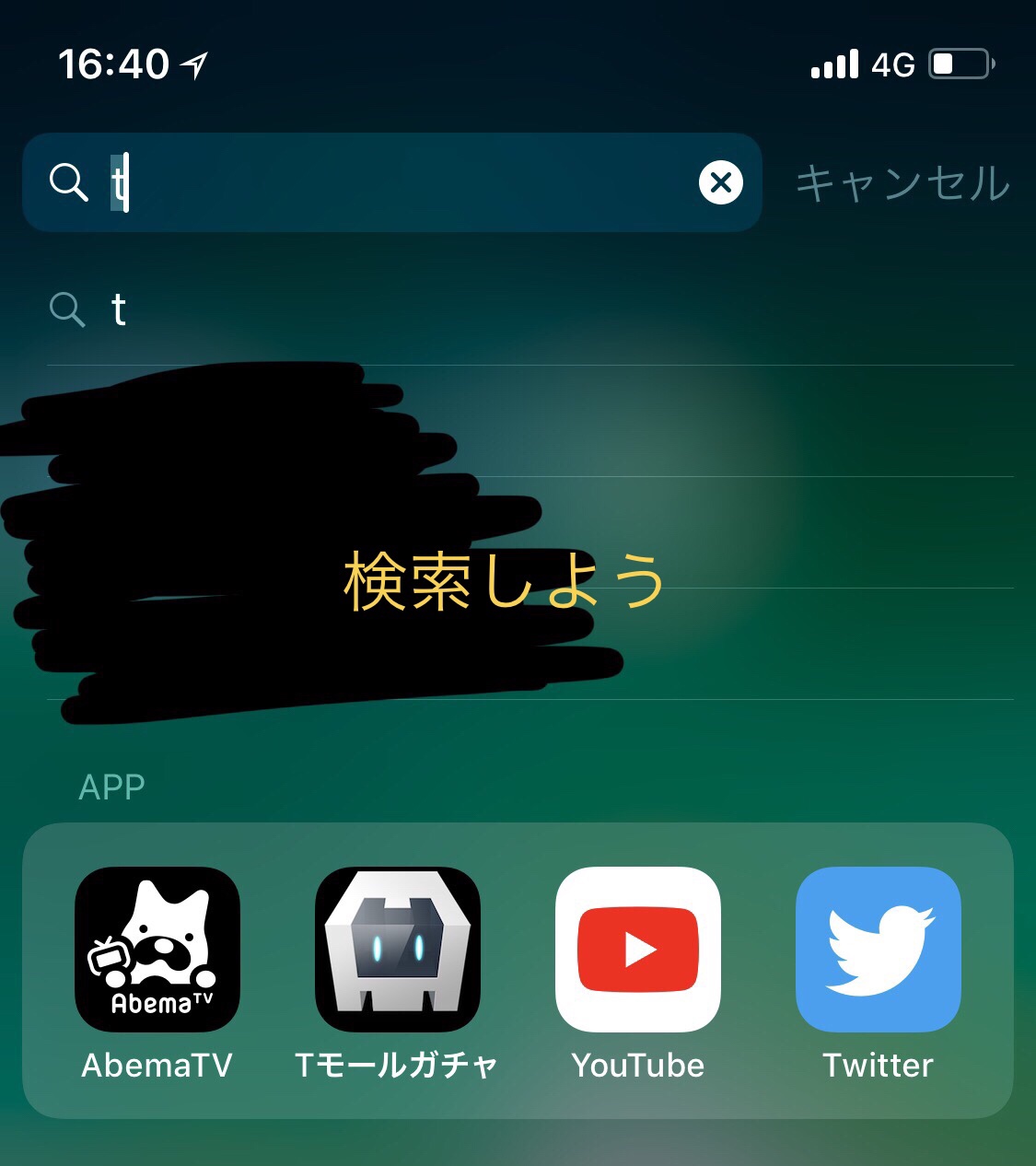Clear the search text with the X button

[x=720, y=182]
